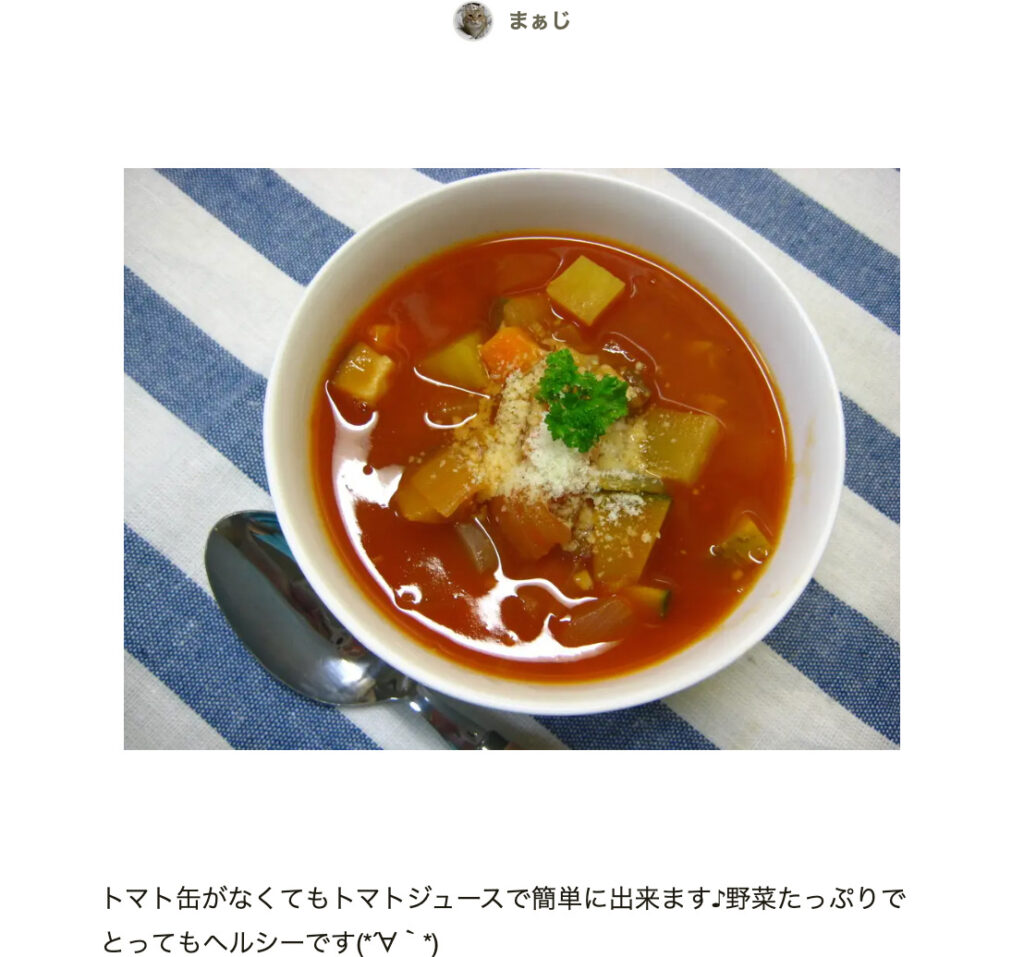The width and height of the screenshot is (1024, 957).
Task: Open author まぁじ's profile
Action: coord(538,20)
